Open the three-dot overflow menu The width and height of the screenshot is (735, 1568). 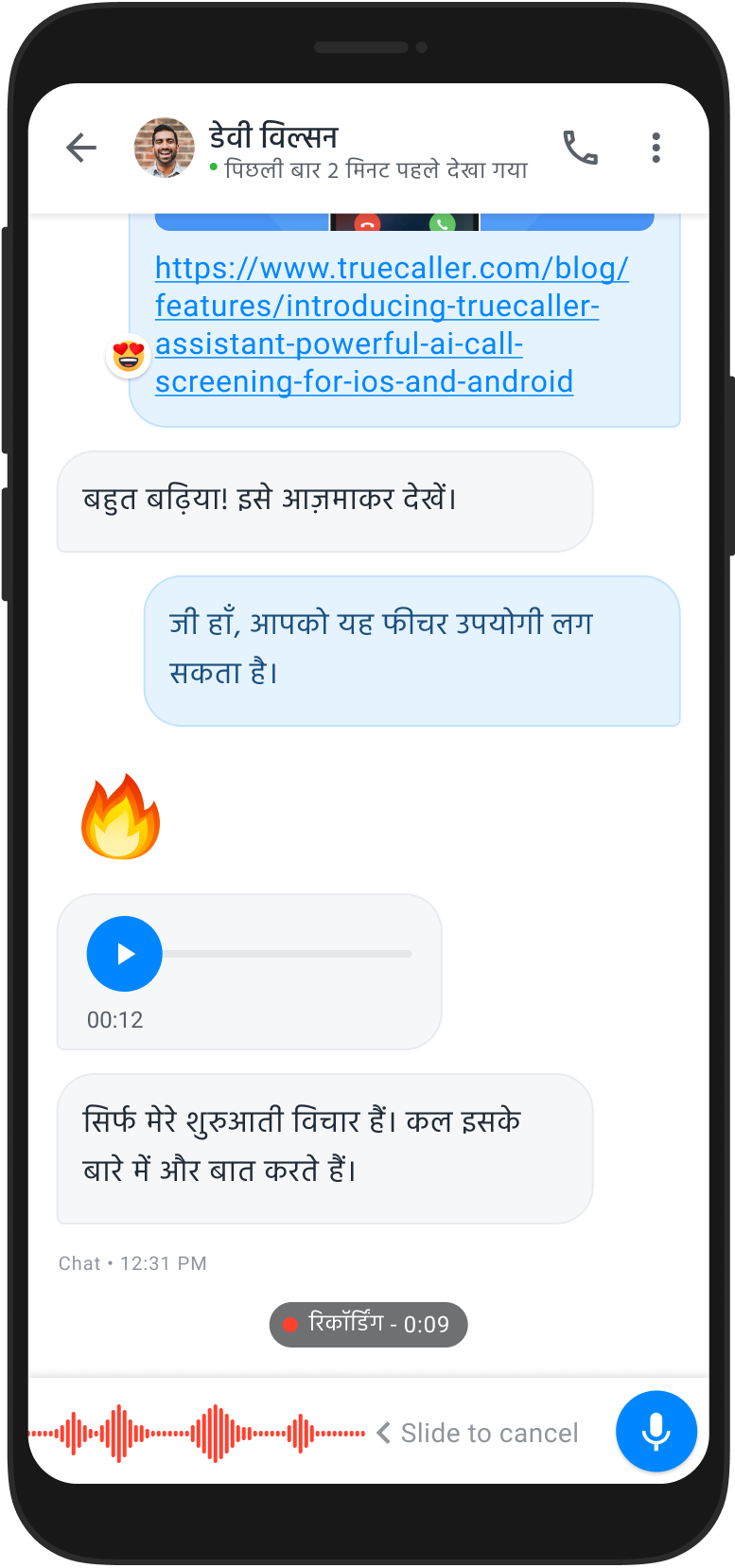pos(656,148)
